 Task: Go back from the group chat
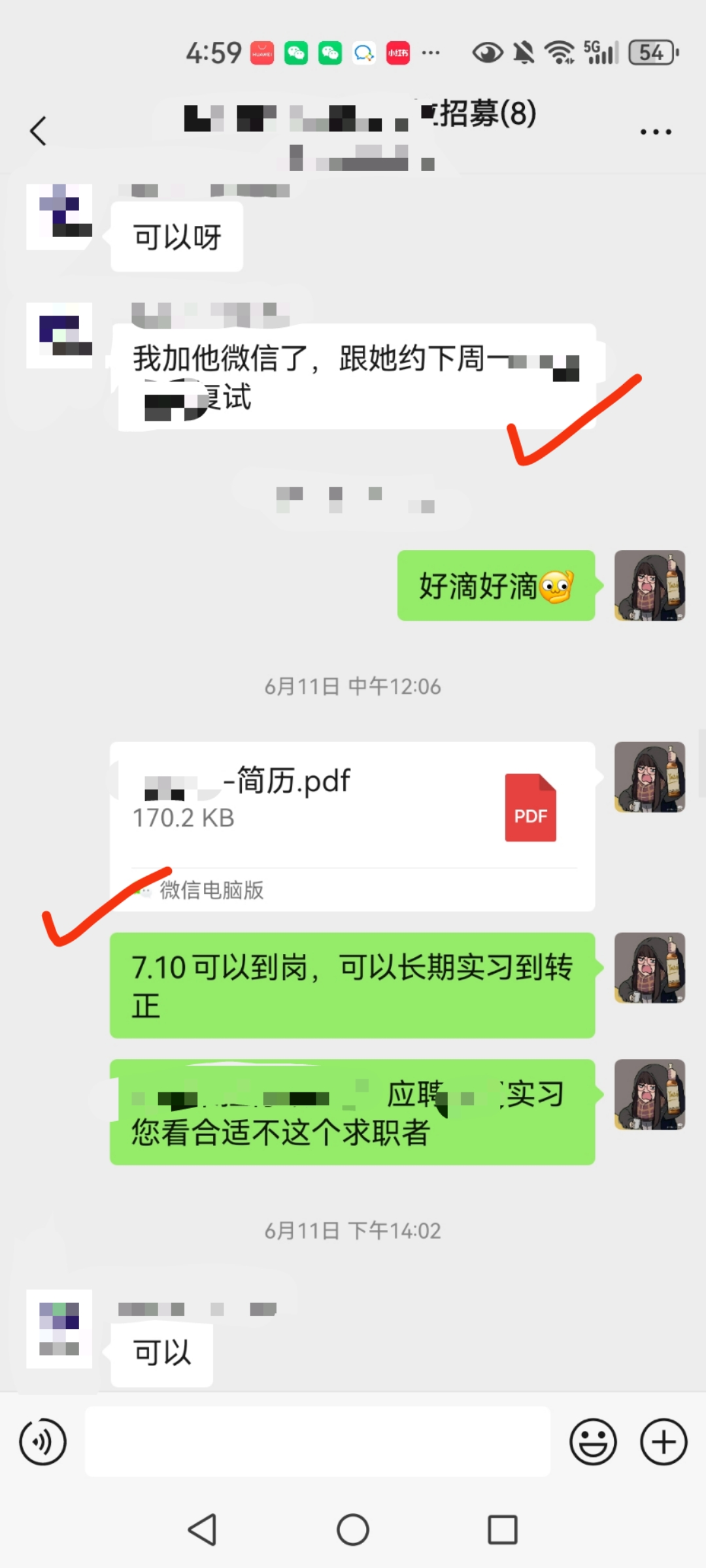(x=38, y=131)
